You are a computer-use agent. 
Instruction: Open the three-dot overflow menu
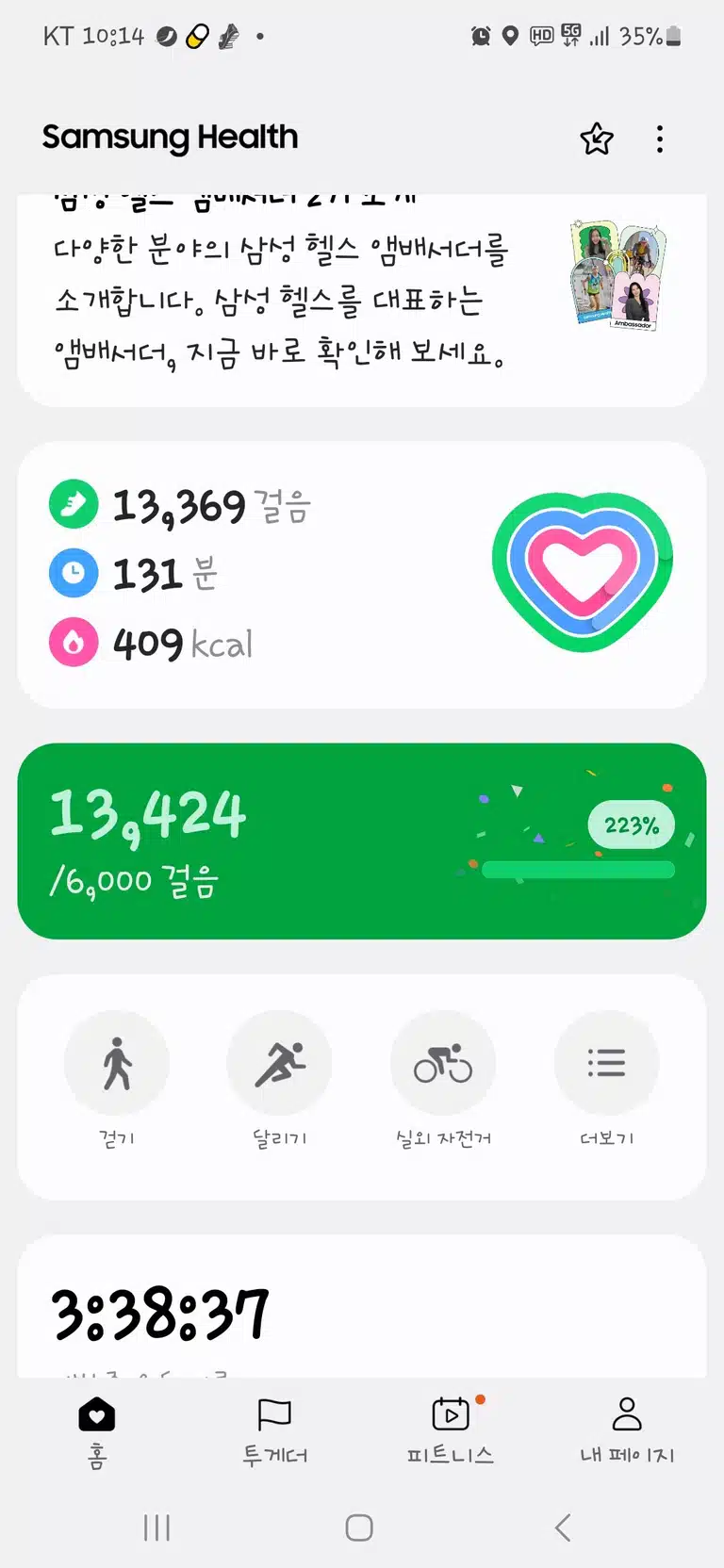point(660,139)
